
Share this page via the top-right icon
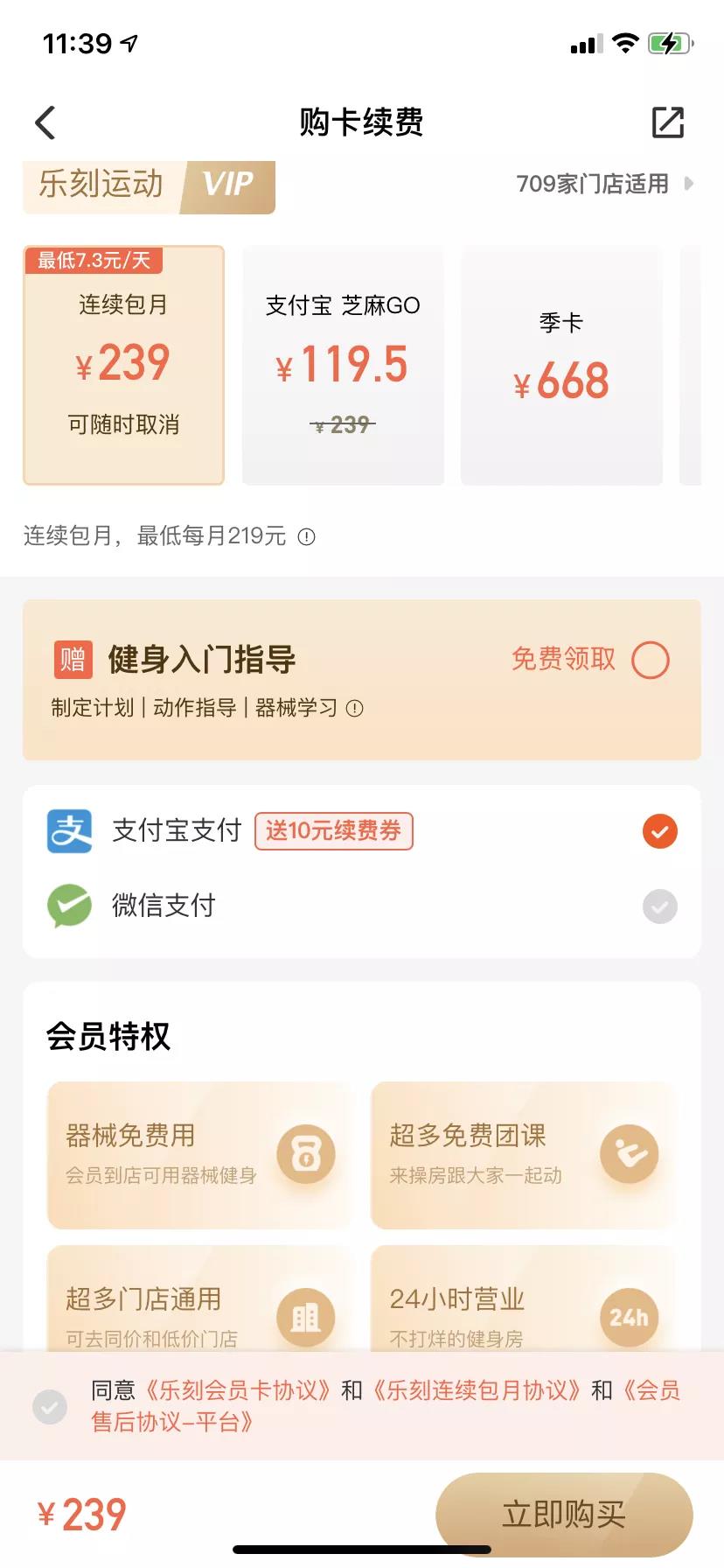(x=668, y=122)
